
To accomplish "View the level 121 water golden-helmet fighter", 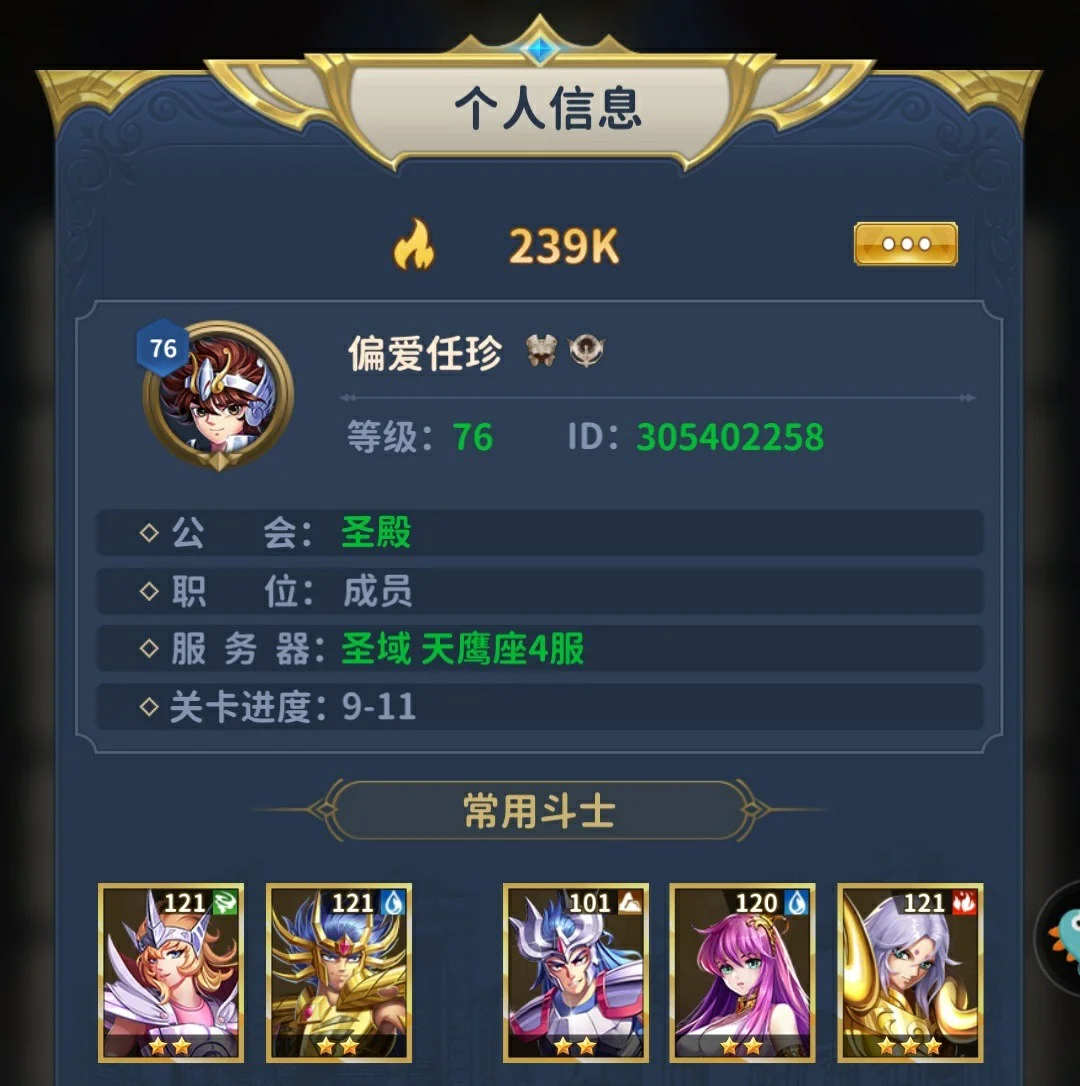I will coord(339,972).
